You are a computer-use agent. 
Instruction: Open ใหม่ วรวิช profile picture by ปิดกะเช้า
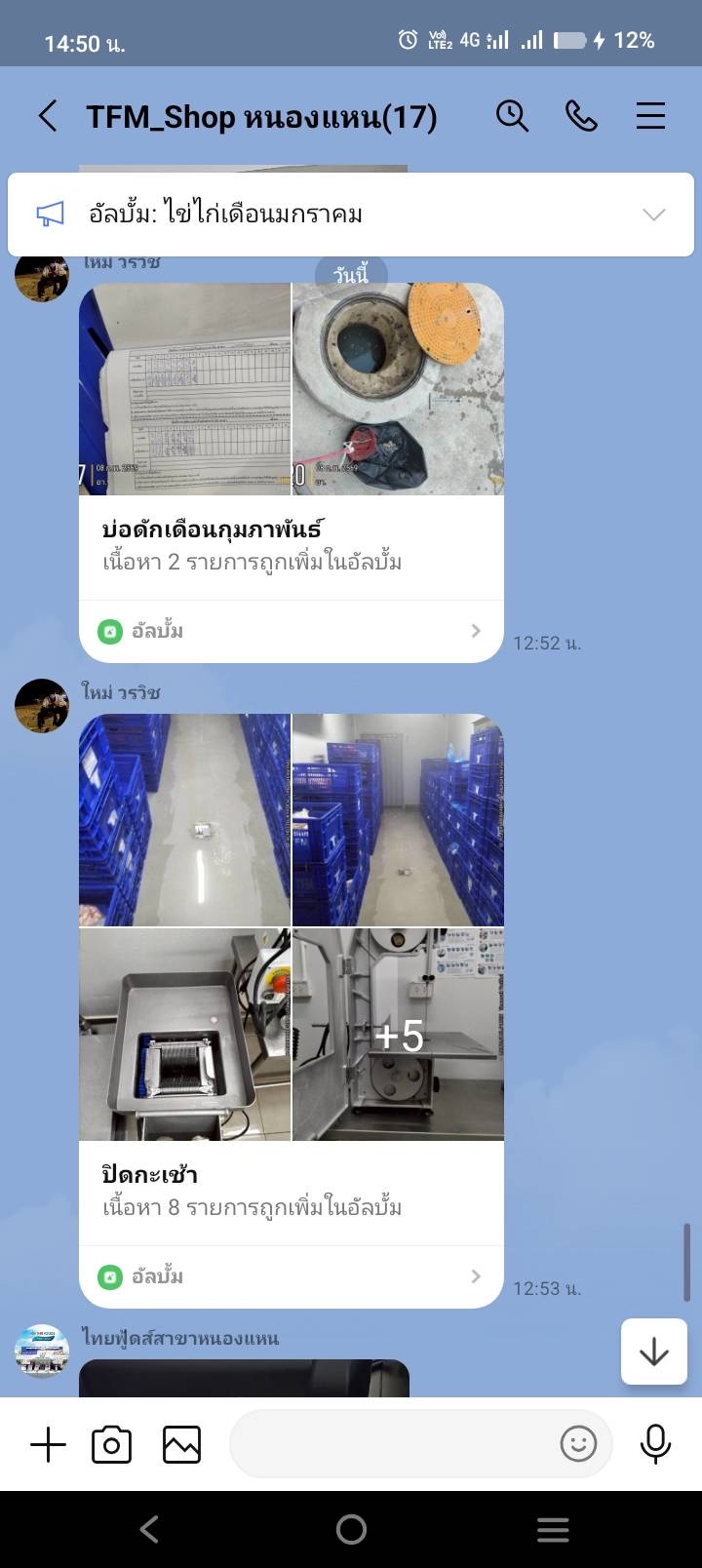click(42, 705)
